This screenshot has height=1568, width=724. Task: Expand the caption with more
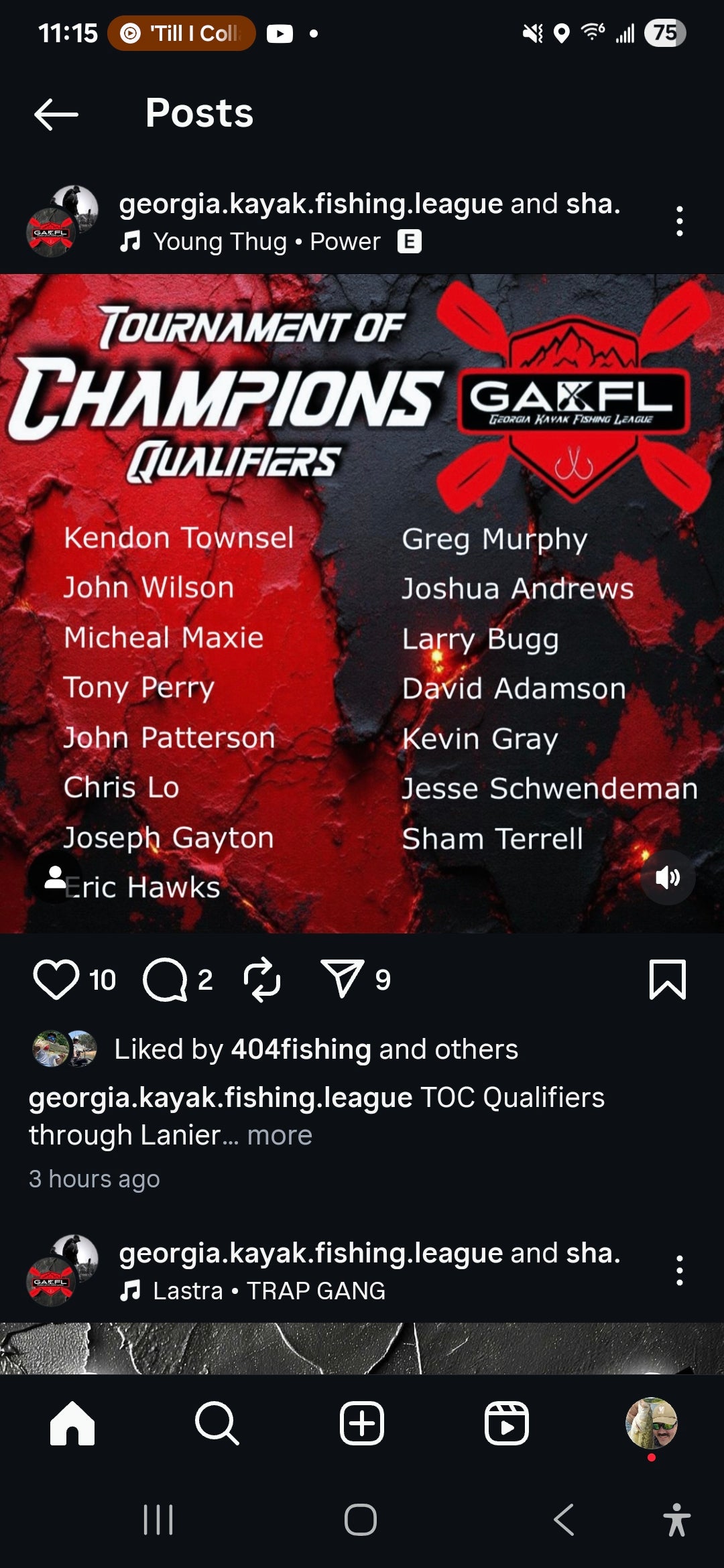[280, 1135]
